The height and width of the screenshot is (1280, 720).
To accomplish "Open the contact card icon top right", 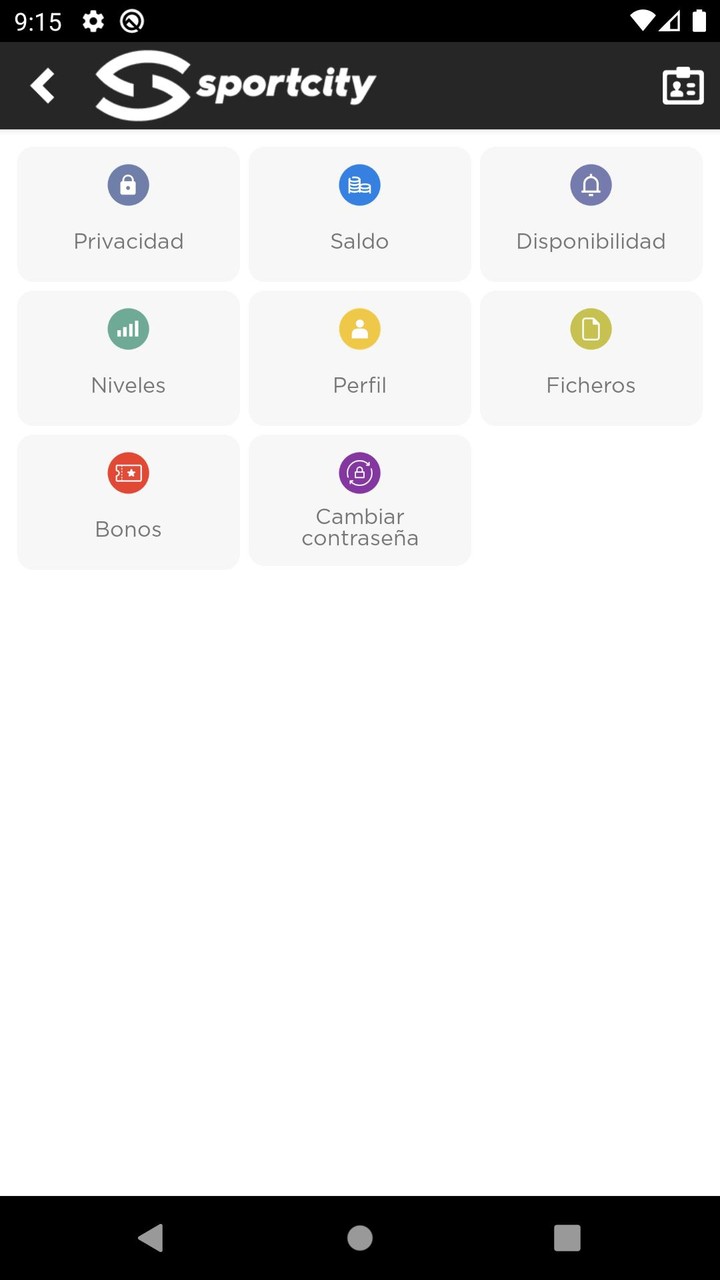I will pos(682,86).
